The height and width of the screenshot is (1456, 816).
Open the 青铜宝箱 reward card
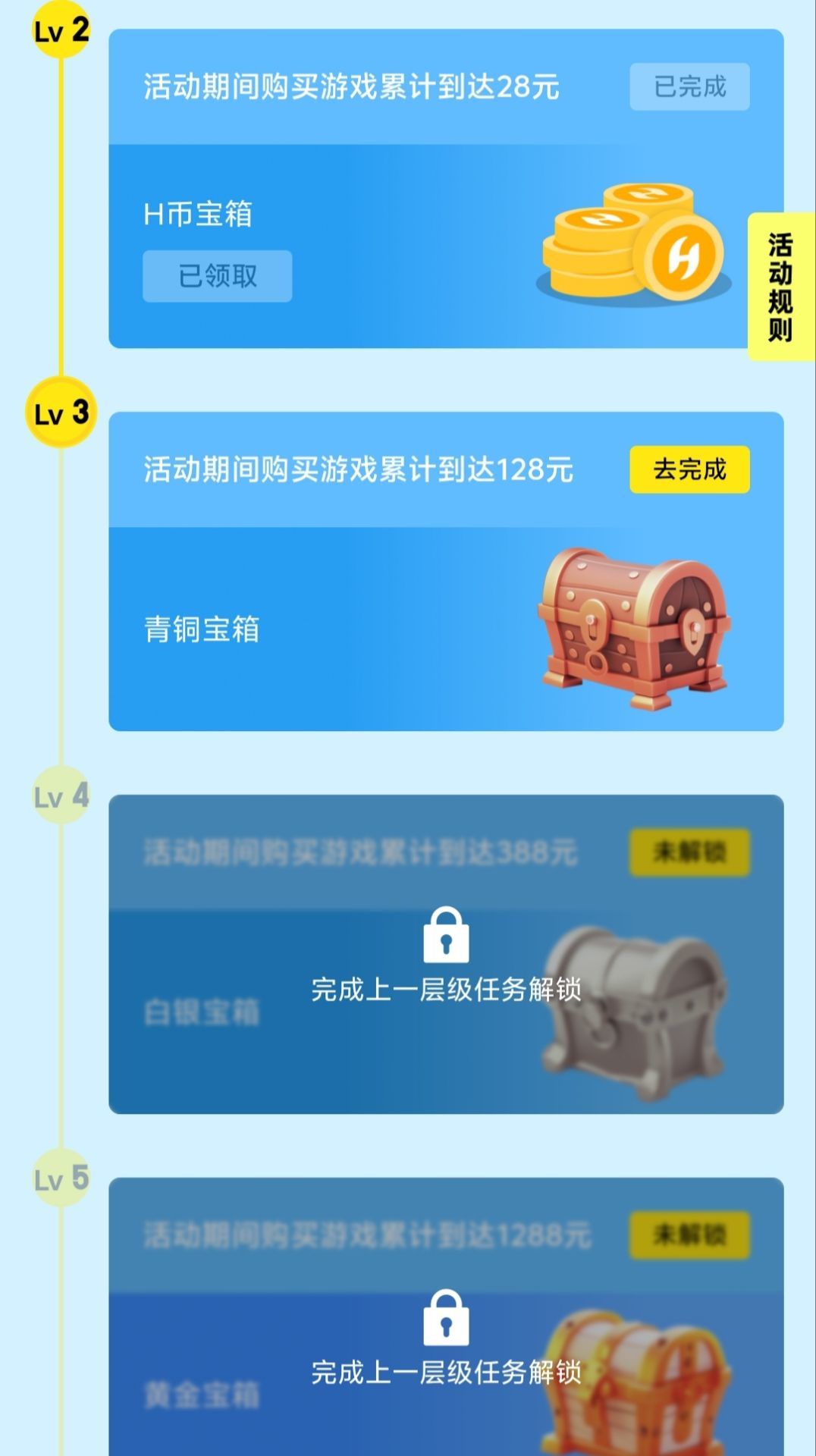pyautogui.click(x=446, y=629)
